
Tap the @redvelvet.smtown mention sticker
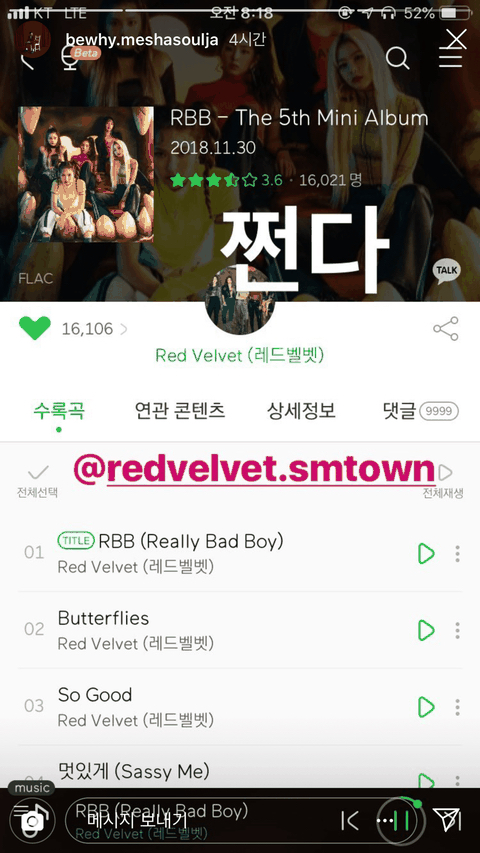coord(255,469)
